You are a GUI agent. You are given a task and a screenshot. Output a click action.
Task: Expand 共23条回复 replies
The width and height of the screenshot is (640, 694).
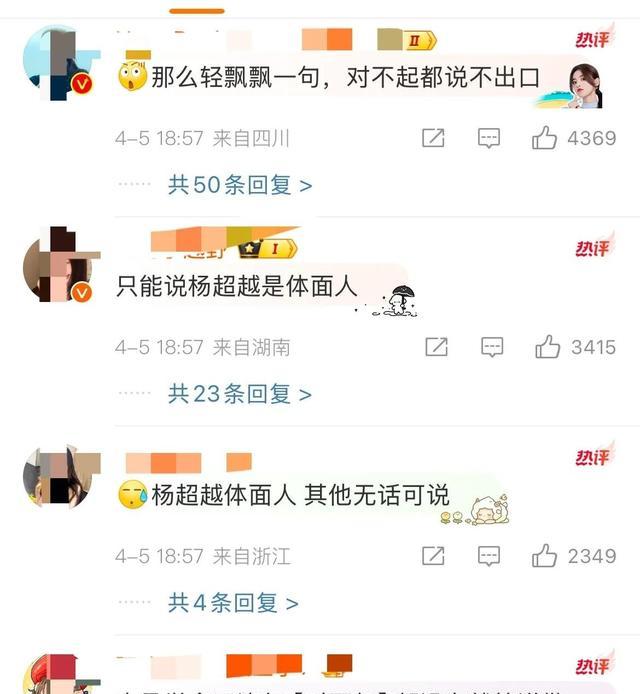point(240,394)
